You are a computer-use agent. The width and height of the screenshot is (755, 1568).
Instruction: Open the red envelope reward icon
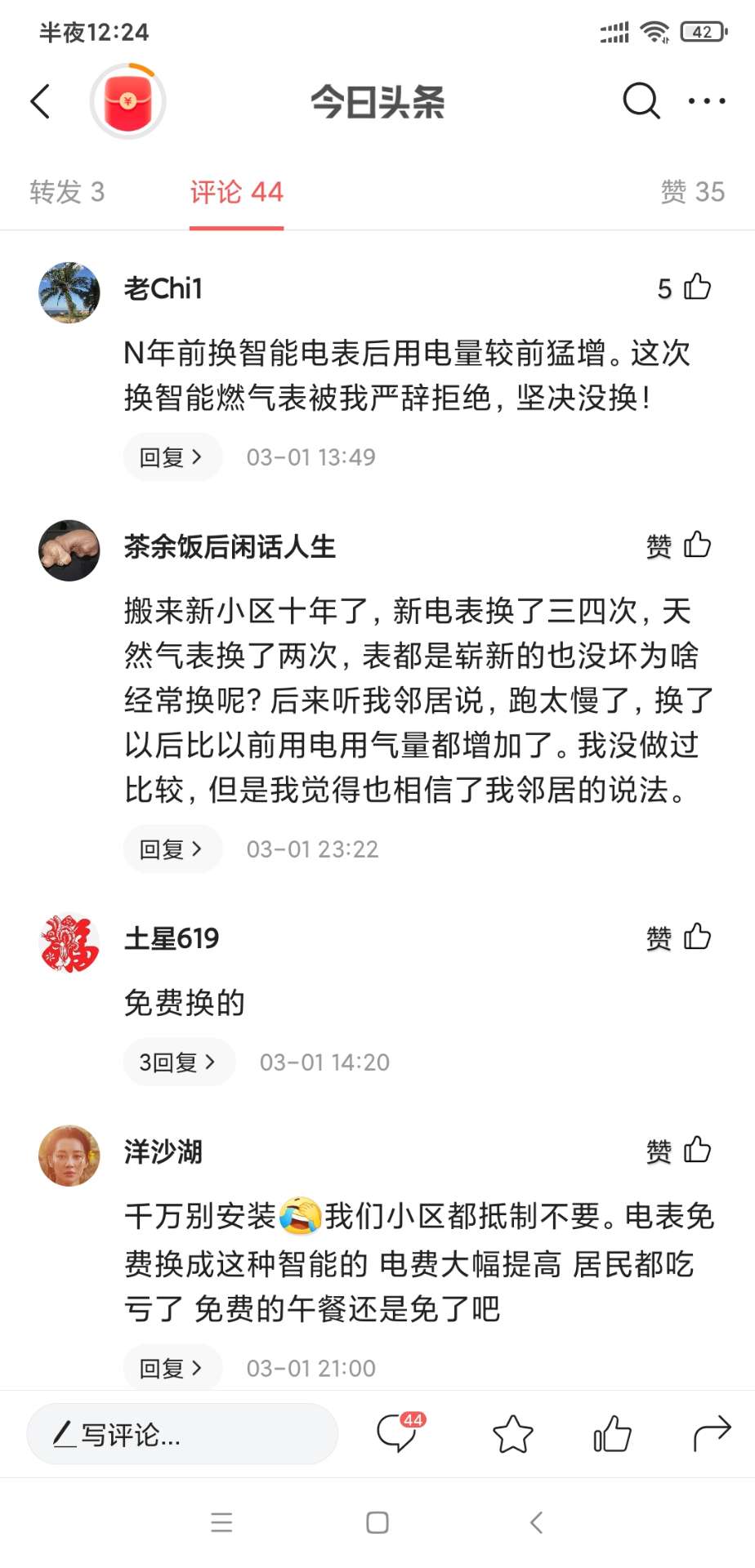click(128, 102)
